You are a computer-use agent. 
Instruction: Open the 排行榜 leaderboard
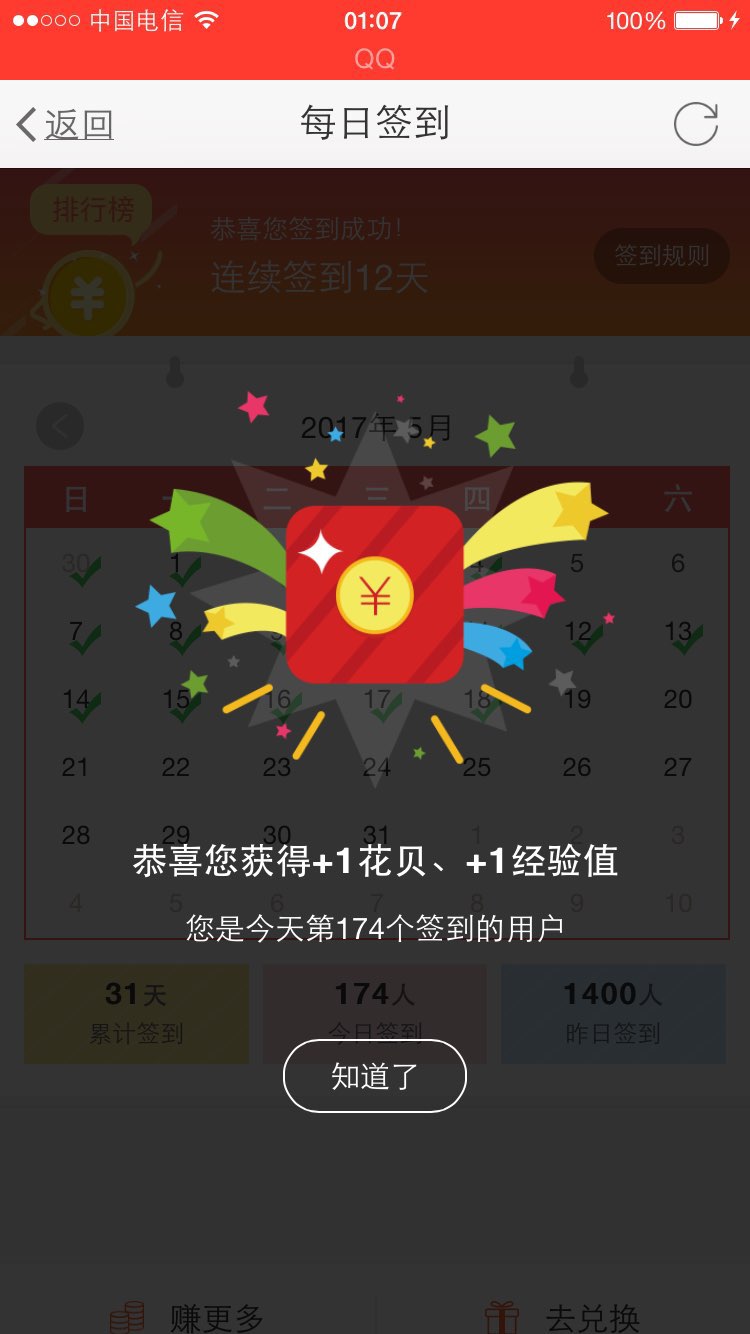pyautogui.click(x=92, y=210)
